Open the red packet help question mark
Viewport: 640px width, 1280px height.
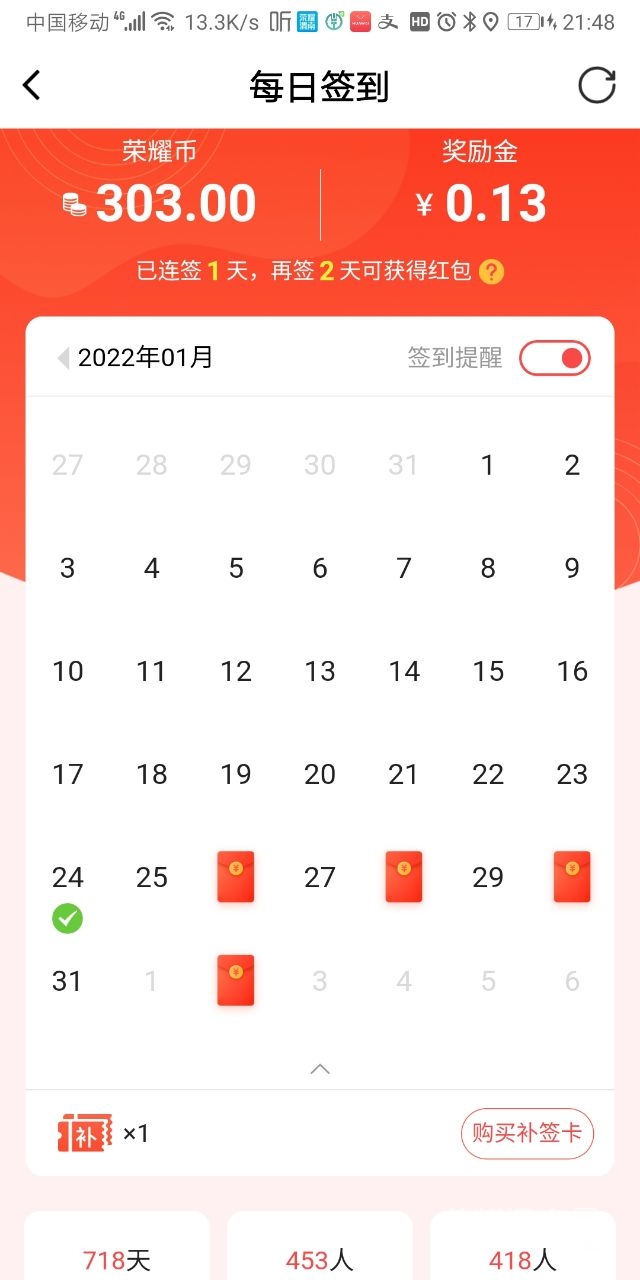click(491, 271)
